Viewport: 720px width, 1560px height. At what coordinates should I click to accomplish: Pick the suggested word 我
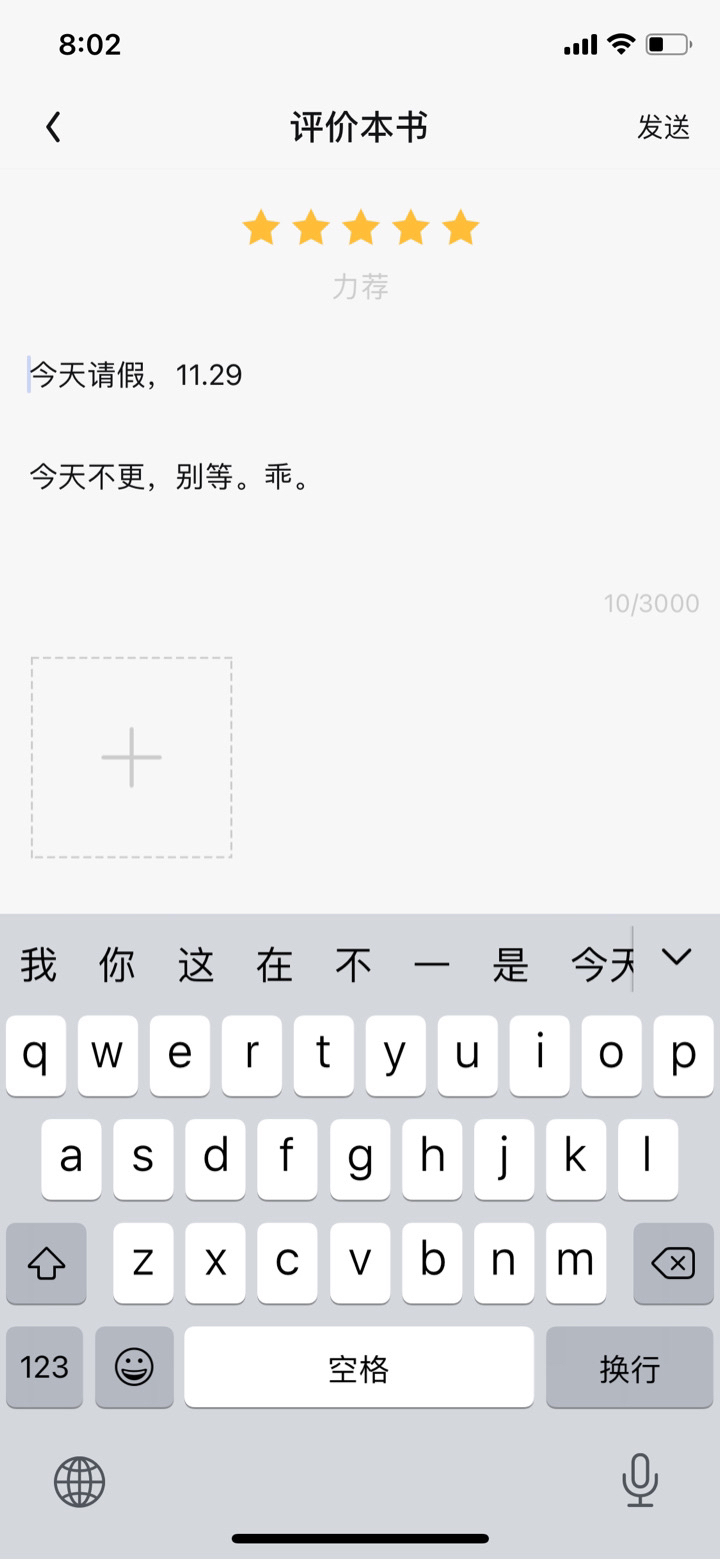pyautogui.click(x=38, y=966)
